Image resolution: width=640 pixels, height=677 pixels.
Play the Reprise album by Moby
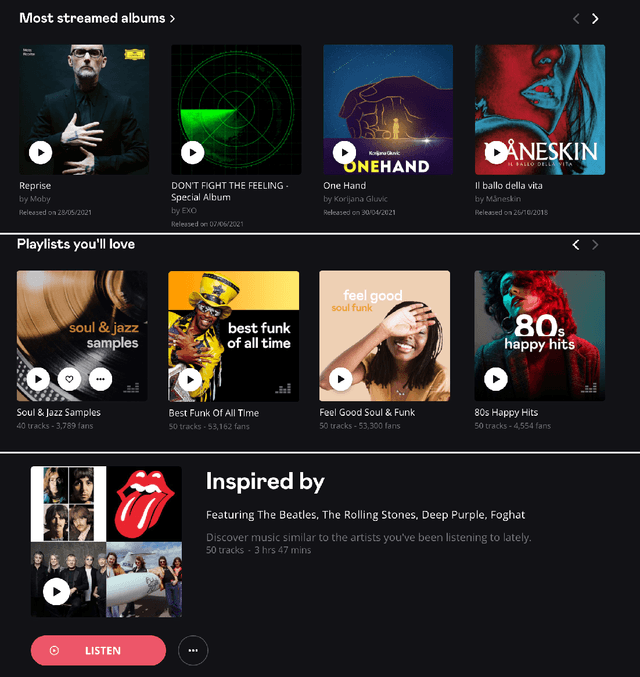[40, 152]
